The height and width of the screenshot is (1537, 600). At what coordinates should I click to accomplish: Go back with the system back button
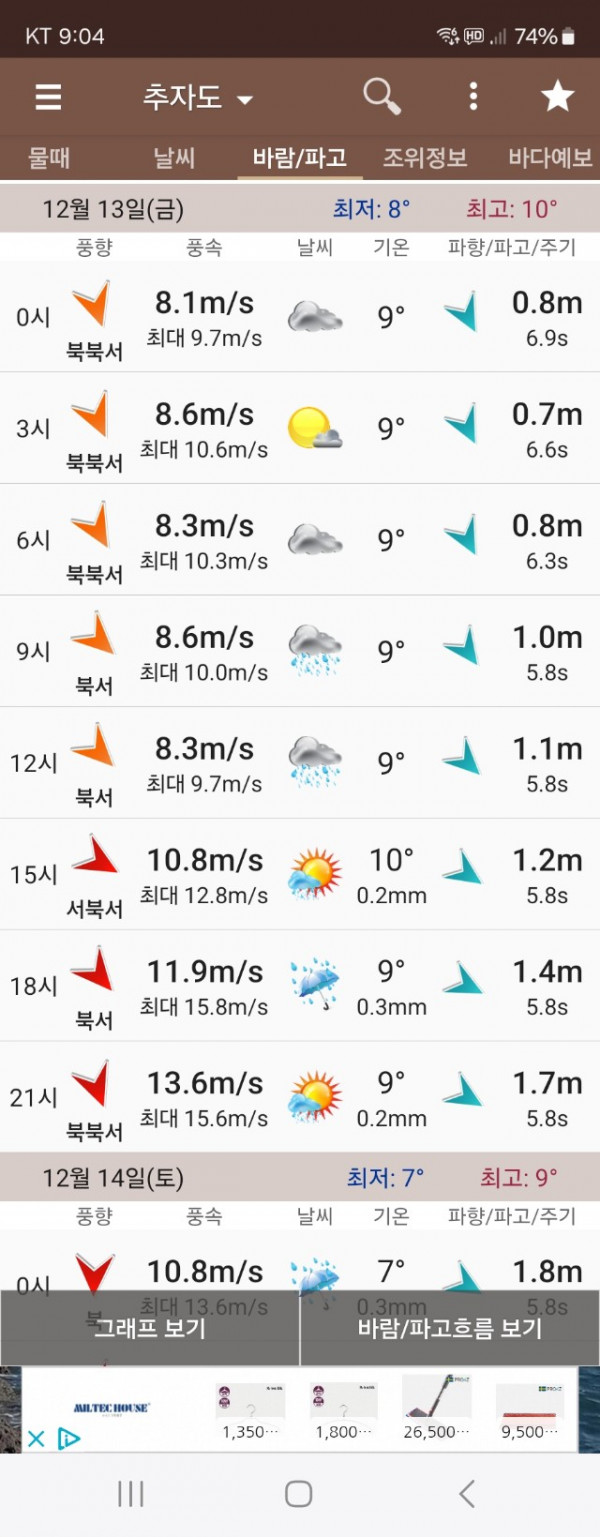pyautogui.click(x=466, y=1494)
